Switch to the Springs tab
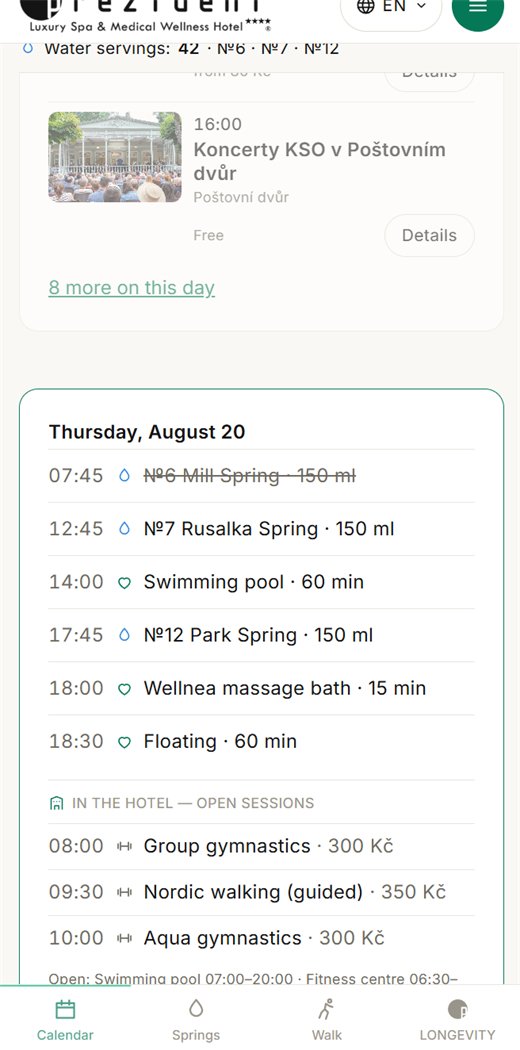520x1050 pixels. (x=195, y=1019)
